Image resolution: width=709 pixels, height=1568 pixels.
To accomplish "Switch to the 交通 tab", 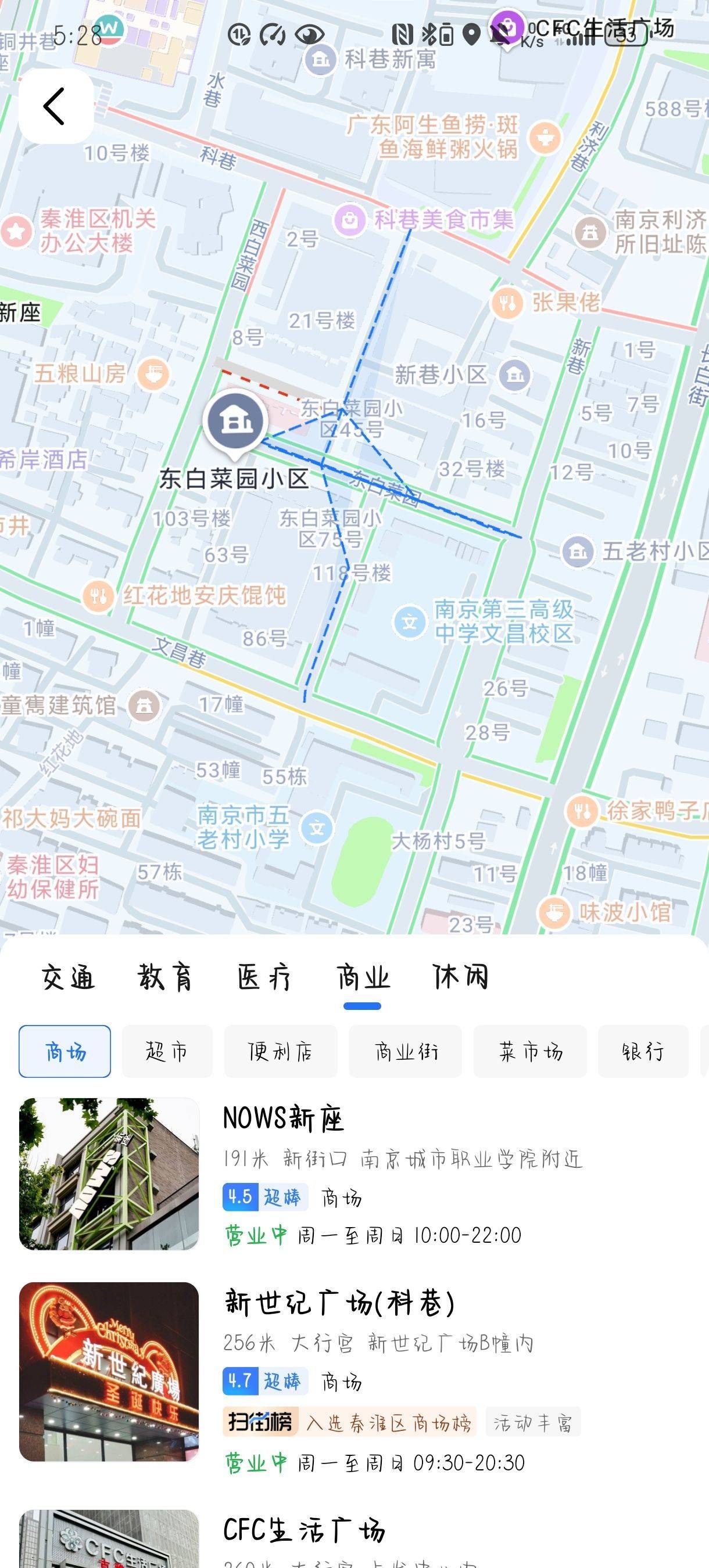I will tap(67, 977).
